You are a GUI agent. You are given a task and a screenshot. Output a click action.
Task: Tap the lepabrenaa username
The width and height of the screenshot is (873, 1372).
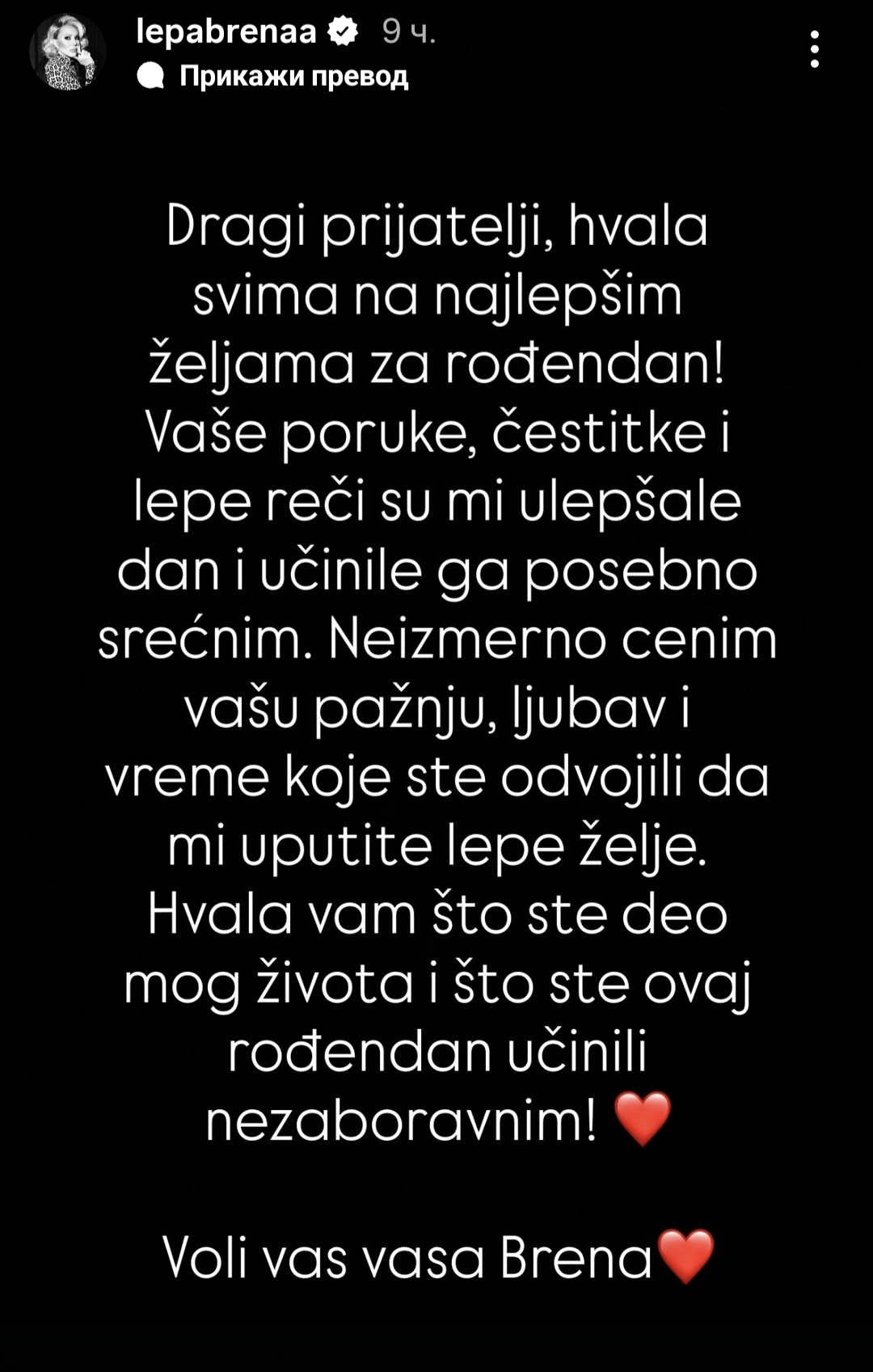click(226, 32)
